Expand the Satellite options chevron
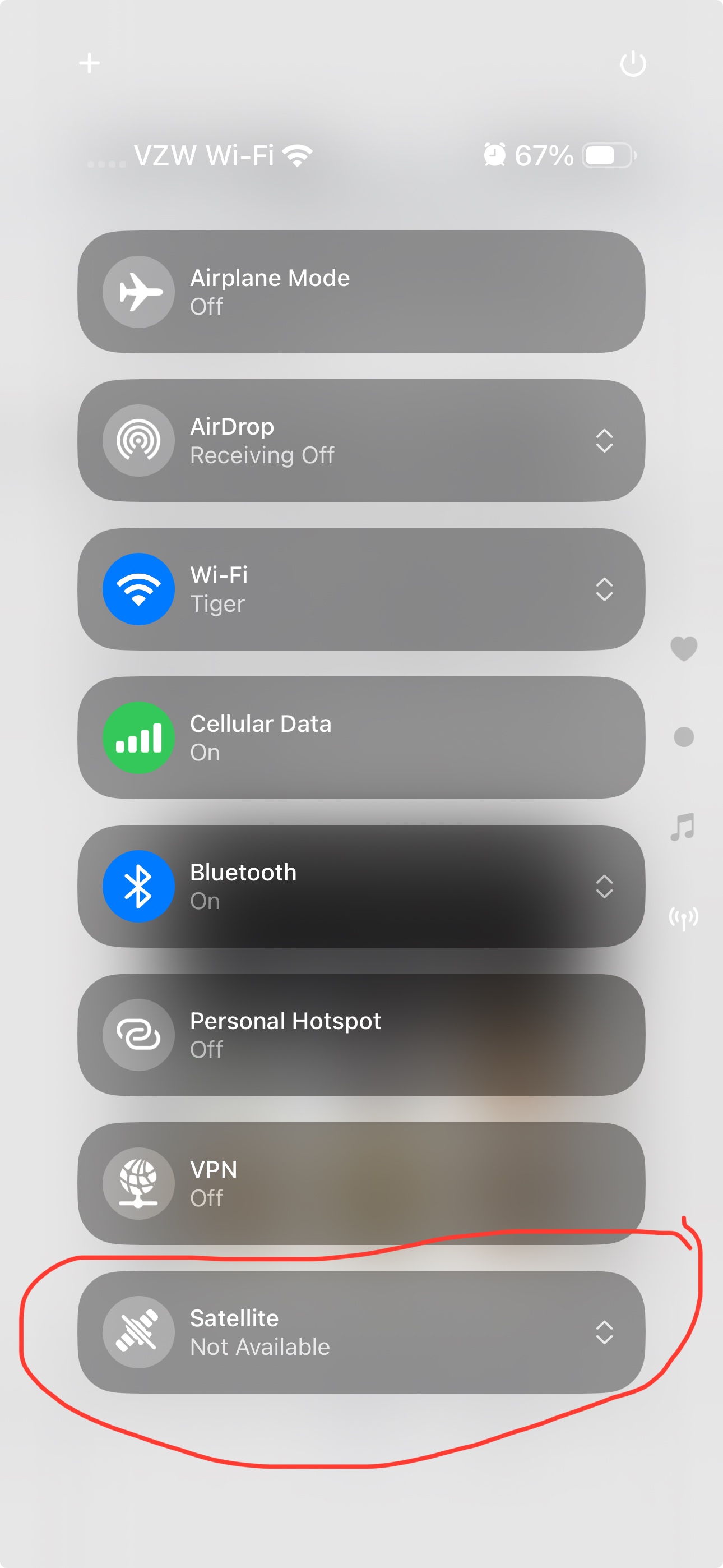This screenshot has width=723, height=1568. [604, 1332]
